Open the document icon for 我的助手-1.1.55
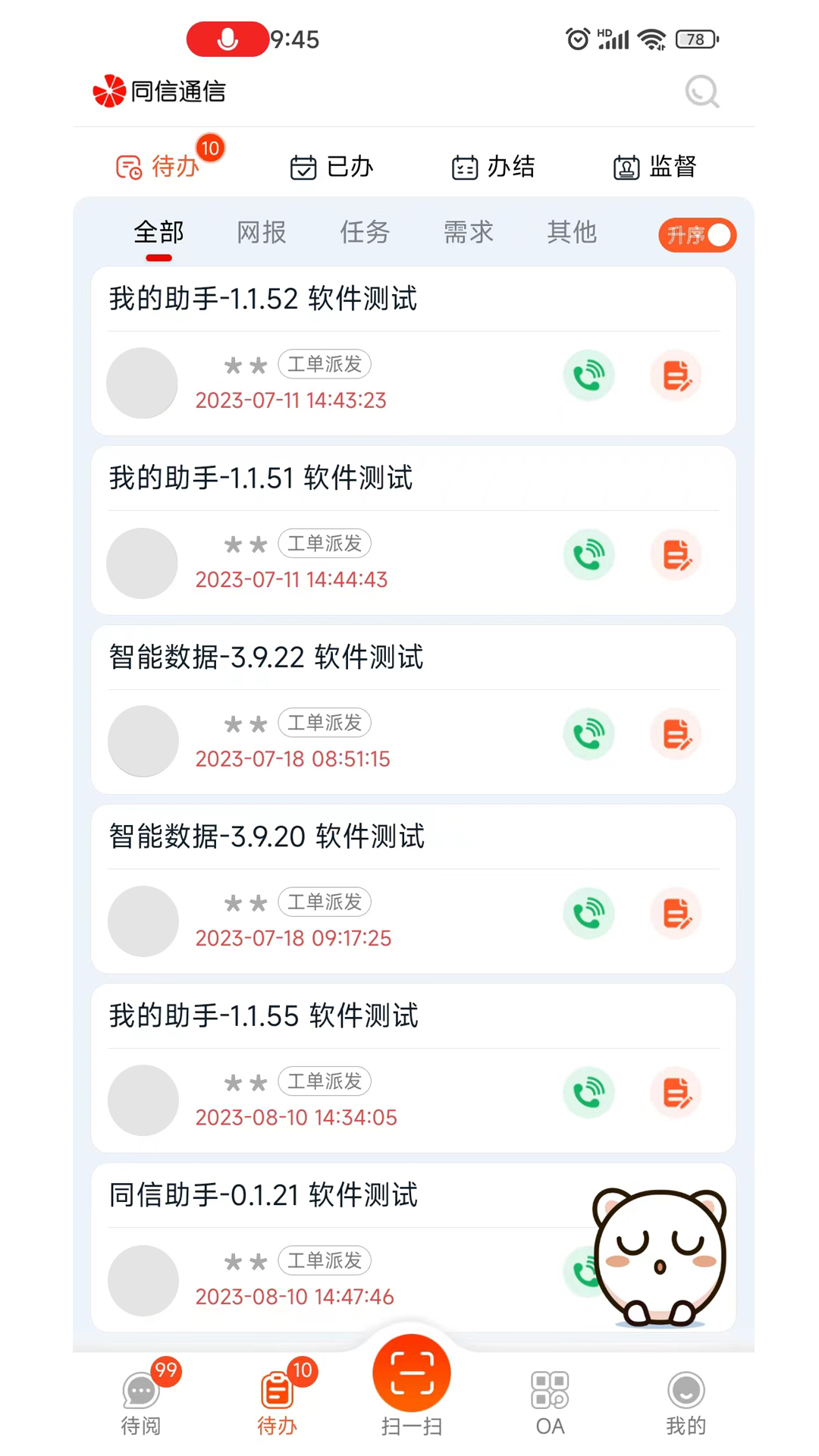 (676, 1092)
